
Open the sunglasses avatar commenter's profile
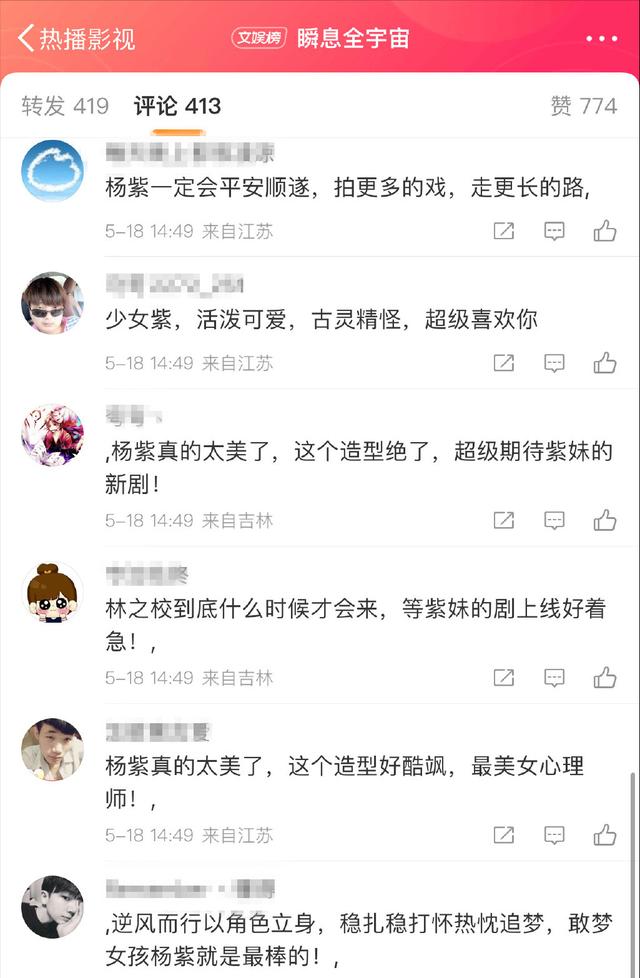[52, 303]
